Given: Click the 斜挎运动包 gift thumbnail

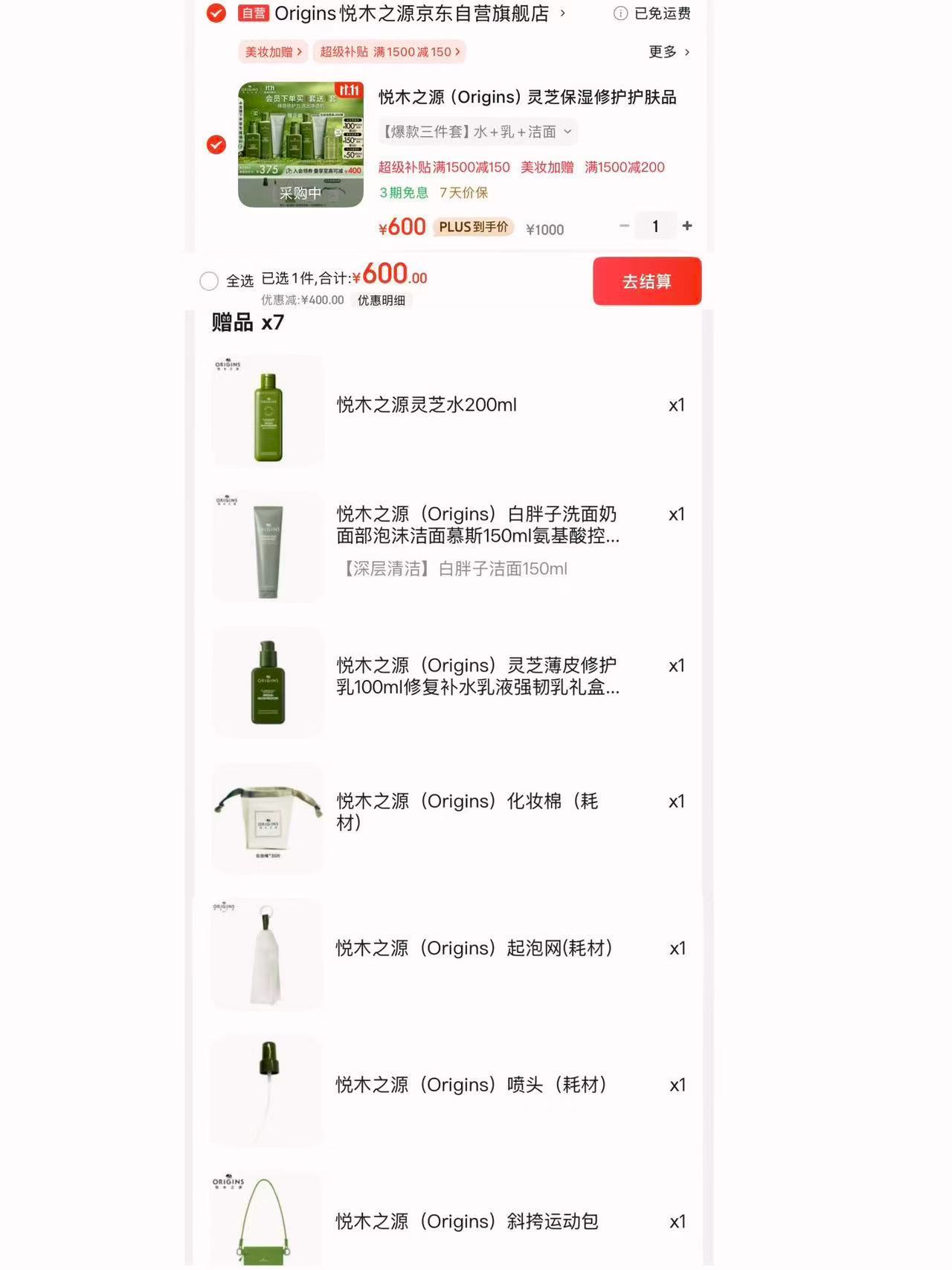Looking at the screenshot, I should point(267,1220).
